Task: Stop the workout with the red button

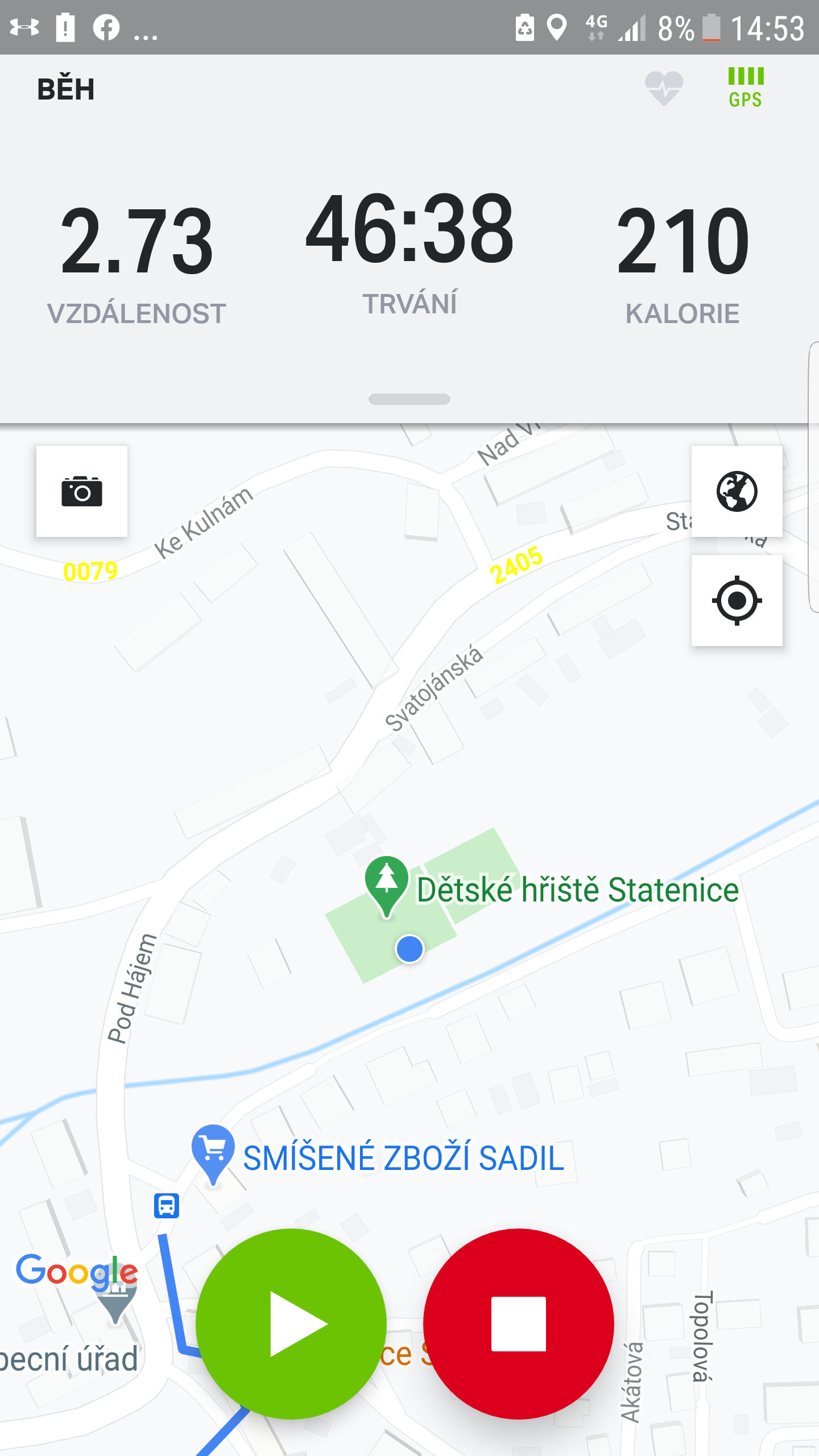Action: pos(519,1323)
